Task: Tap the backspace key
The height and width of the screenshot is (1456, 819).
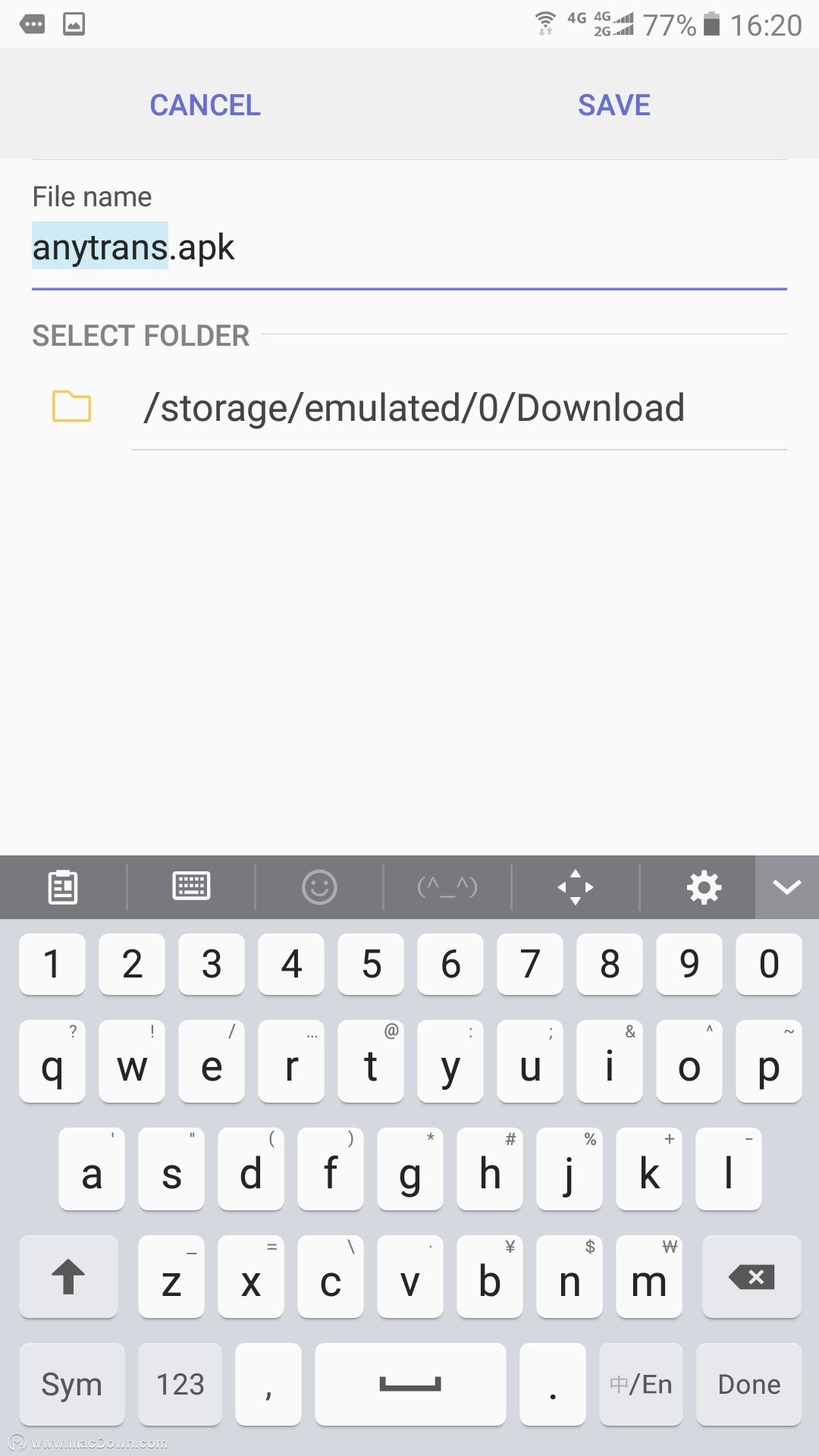Action: 752,1277
